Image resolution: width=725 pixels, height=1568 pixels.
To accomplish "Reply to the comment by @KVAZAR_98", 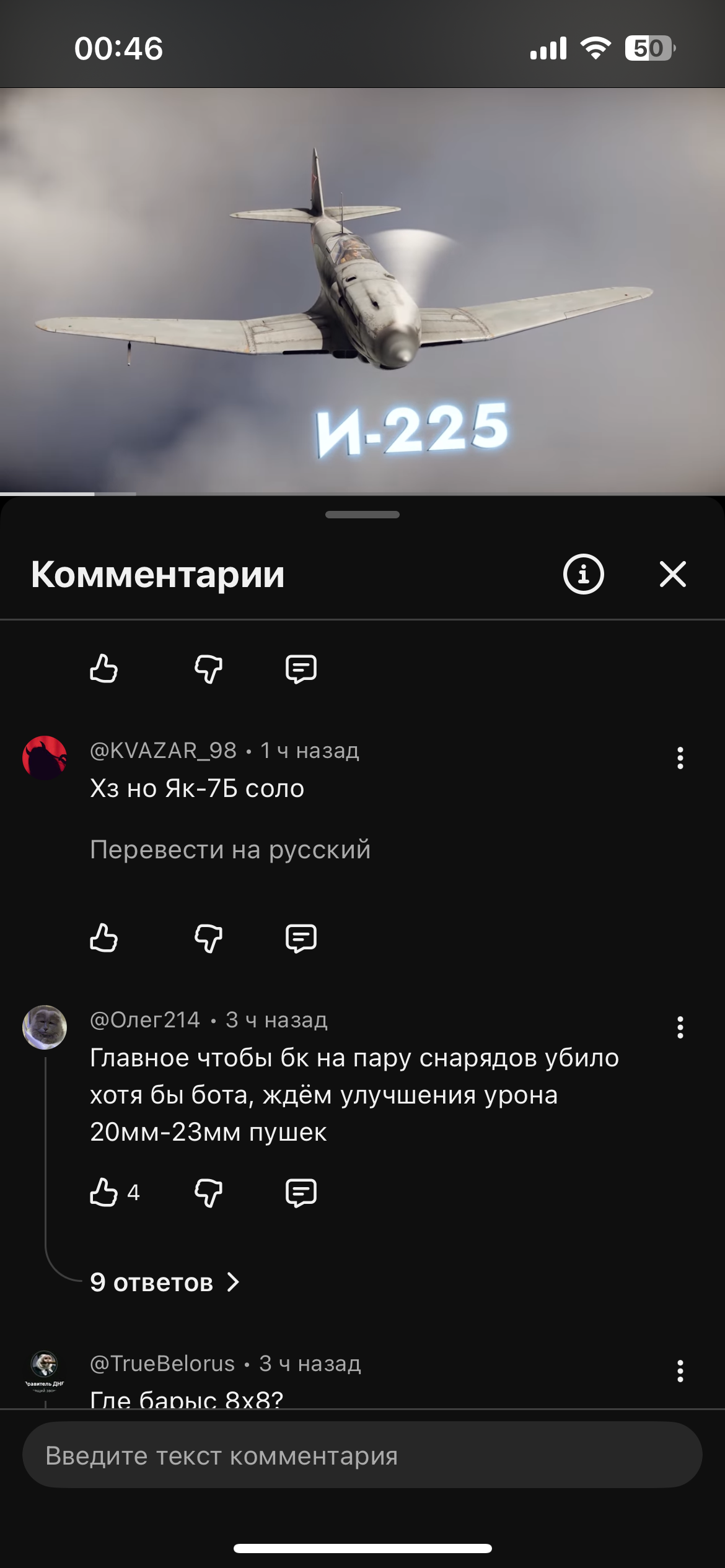I will [301, 938].
